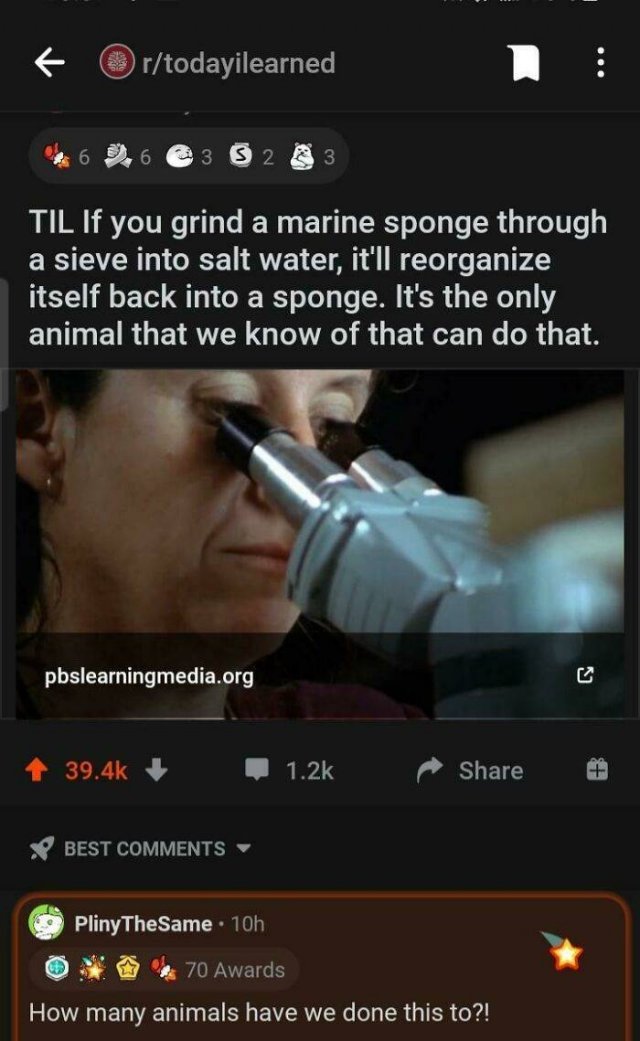Open PlinyTheSame's profile
640x1041 pixels.
[144, 923]
